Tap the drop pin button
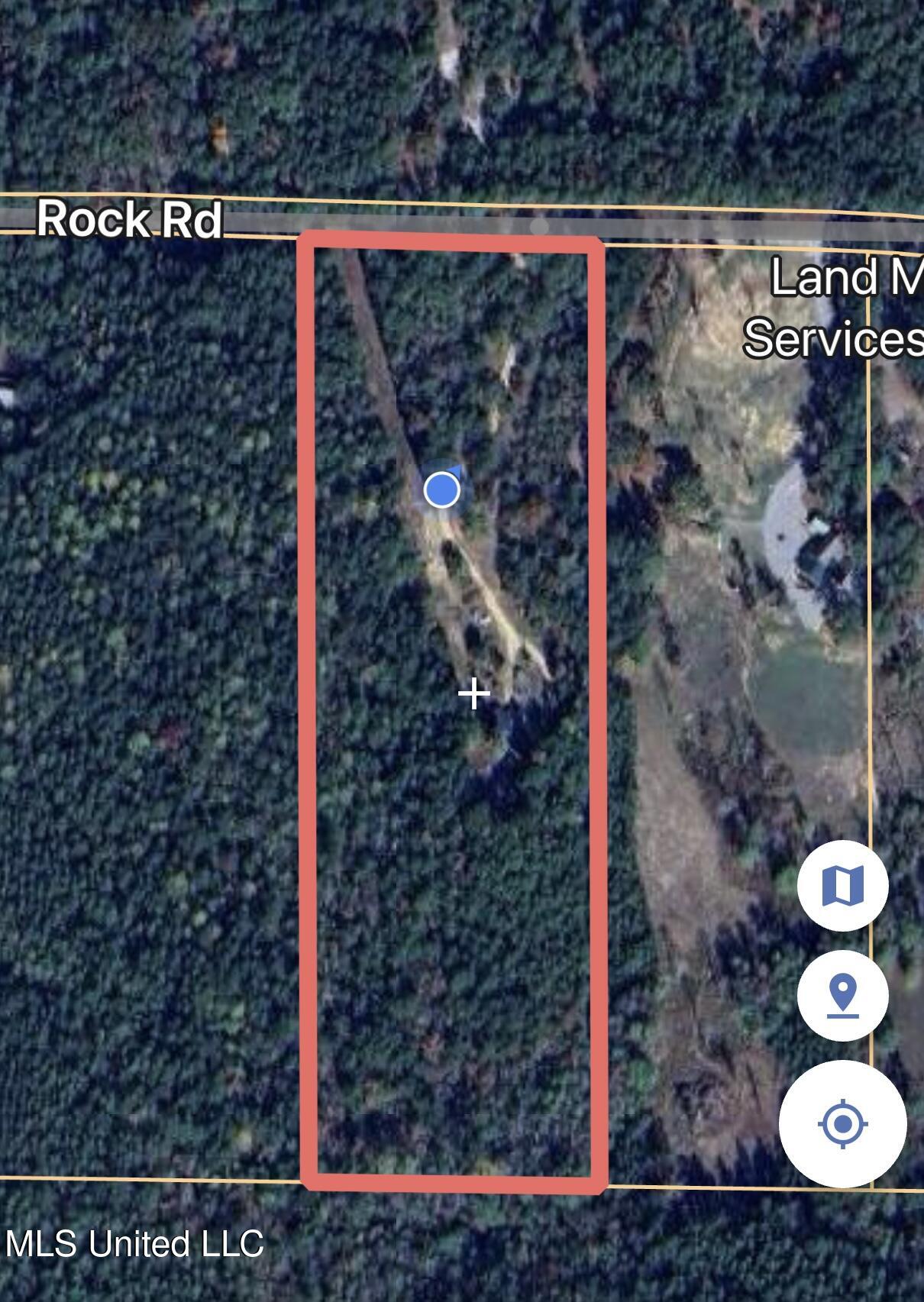The image size is (924, 1302). click(x=842, y=996)
